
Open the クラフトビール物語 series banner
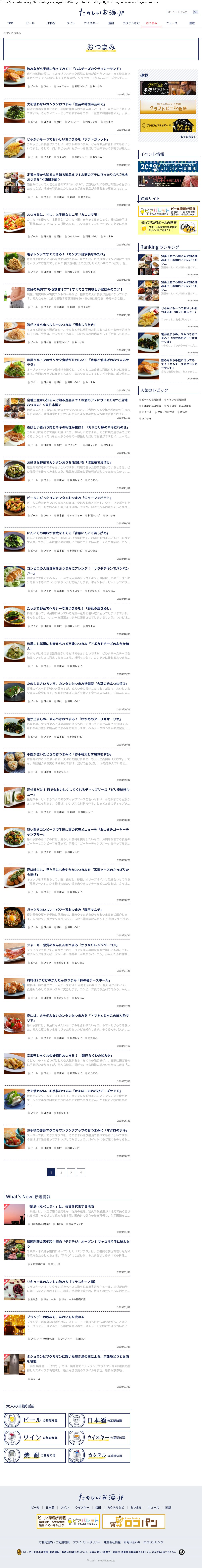(x=168, y=108)
